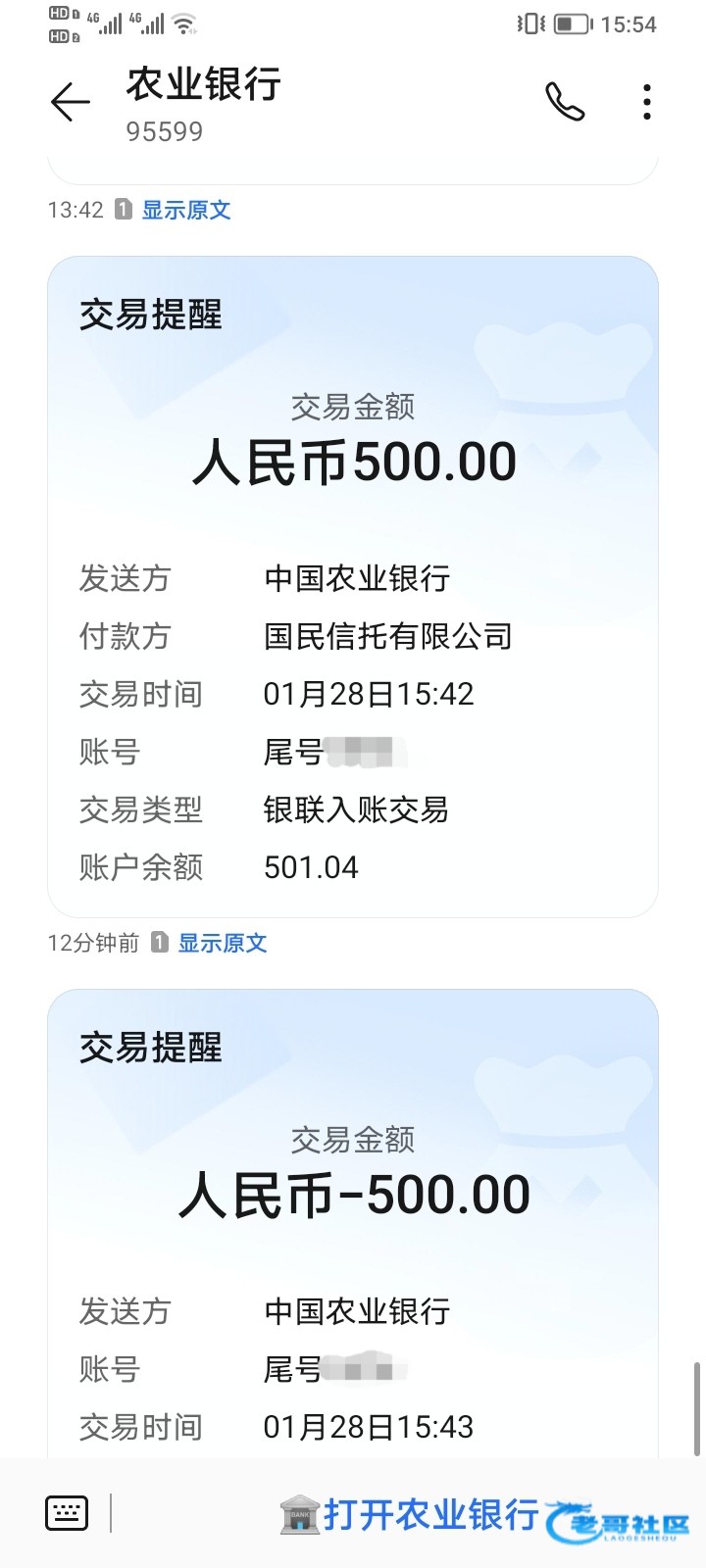Switch to keyboard input
The width and height of the screenshot is (706, 1568).
(x=67, y=1513)
